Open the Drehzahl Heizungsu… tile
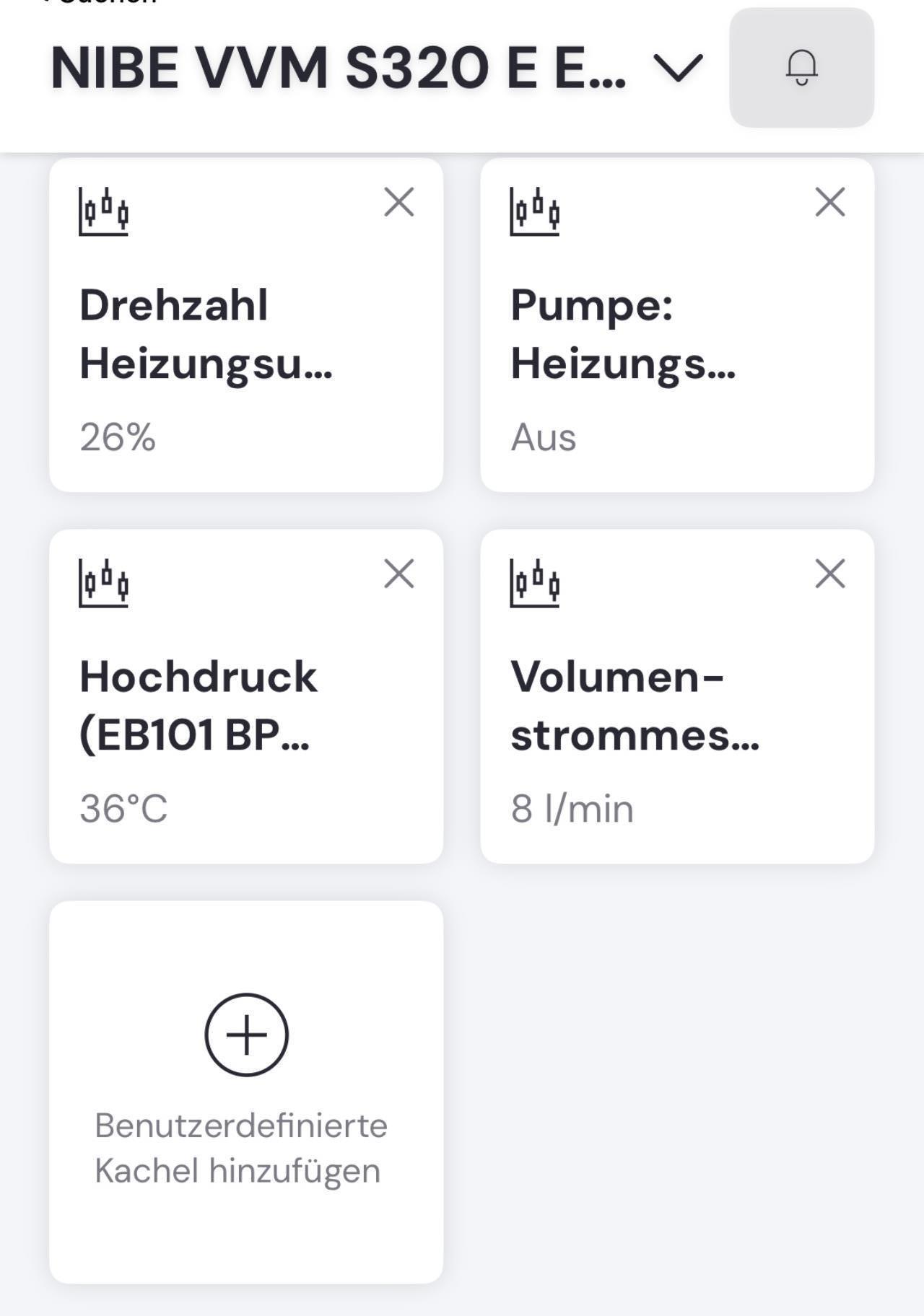The width and height of the screenshot is (924, 1316). coord(217,346)
